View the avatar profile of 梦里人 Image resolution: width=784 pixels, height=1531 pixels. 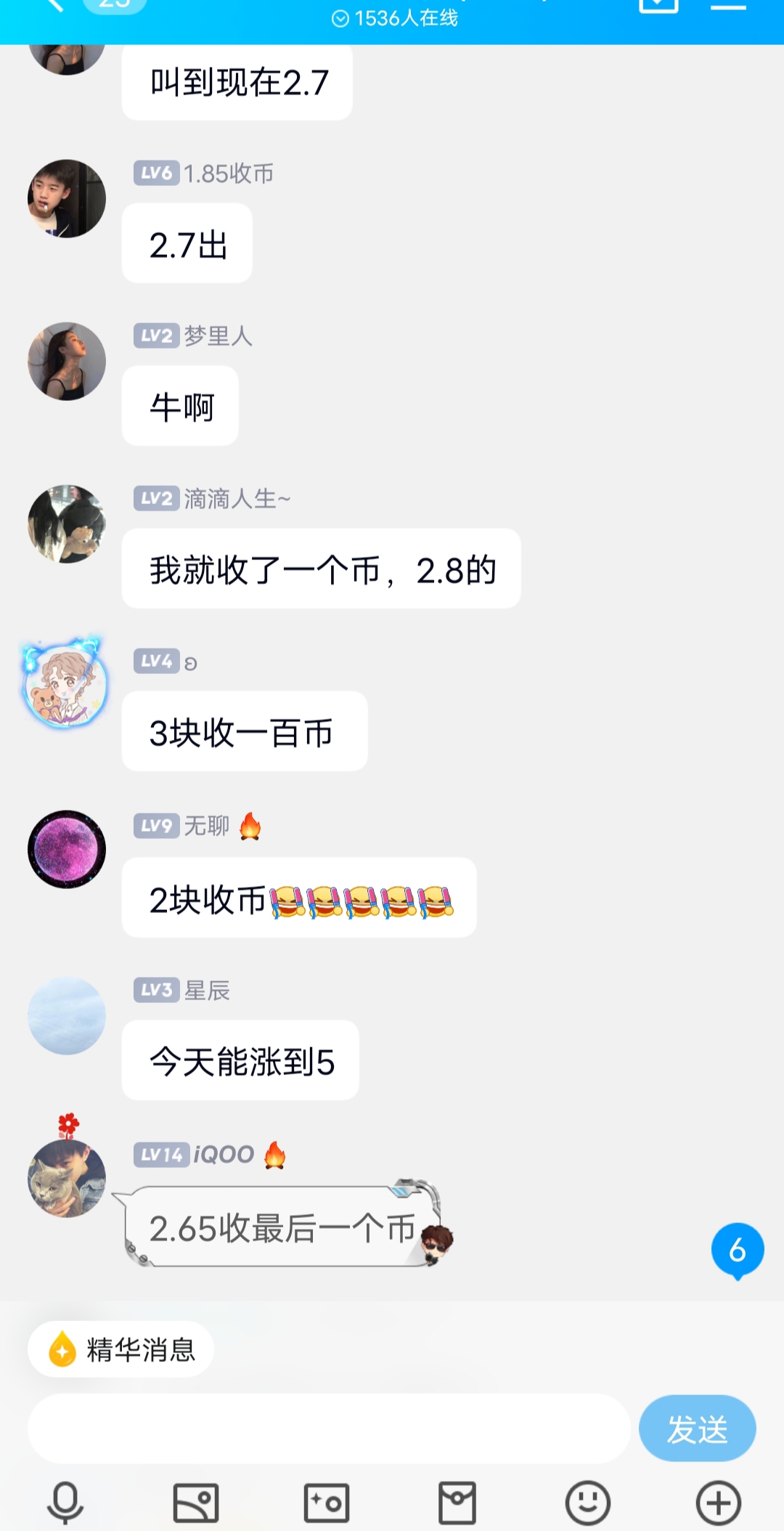point(67,361)
